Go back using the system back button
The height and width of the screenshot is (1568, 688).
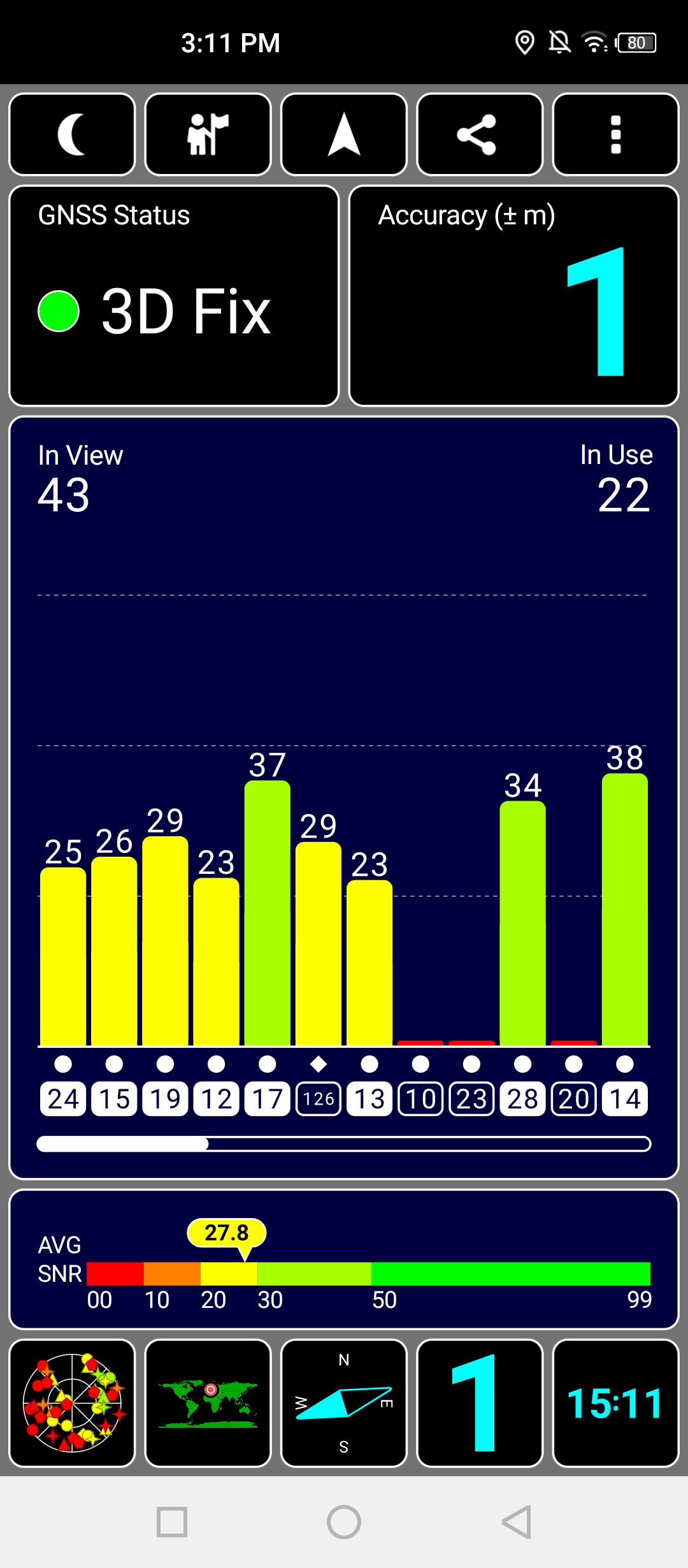tap(516, 1522)
